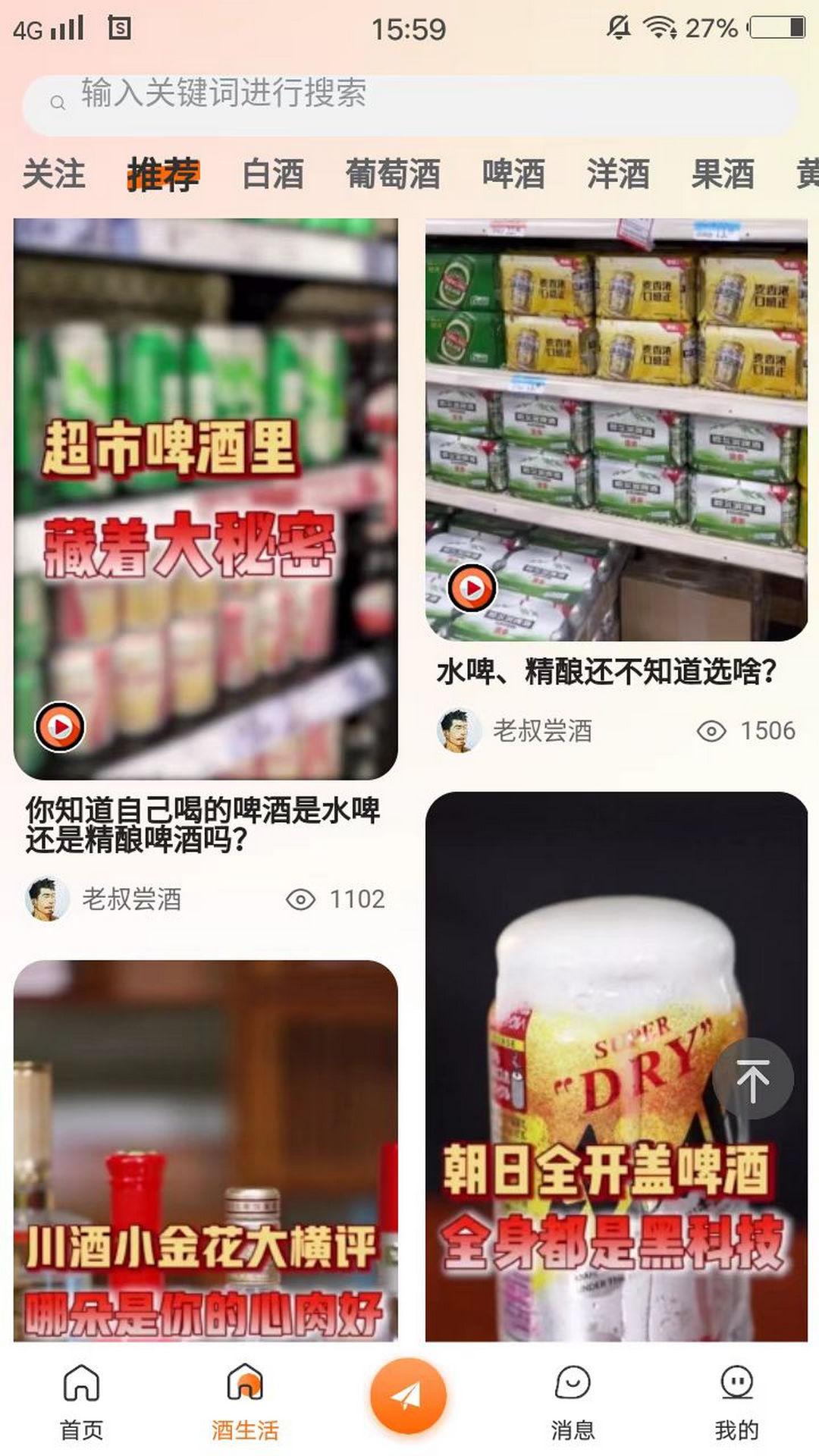Select the 酒生活 house icon at bottom
Image resolution: width=819 pixels, height=1456 pixels.
pyautogui.click(x=246, y=1395)
